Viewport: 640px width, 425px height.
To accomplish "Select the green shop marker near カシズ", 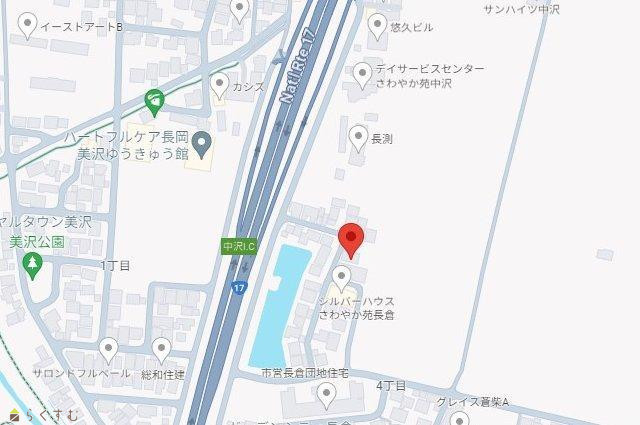I will [x=153, y=101].
